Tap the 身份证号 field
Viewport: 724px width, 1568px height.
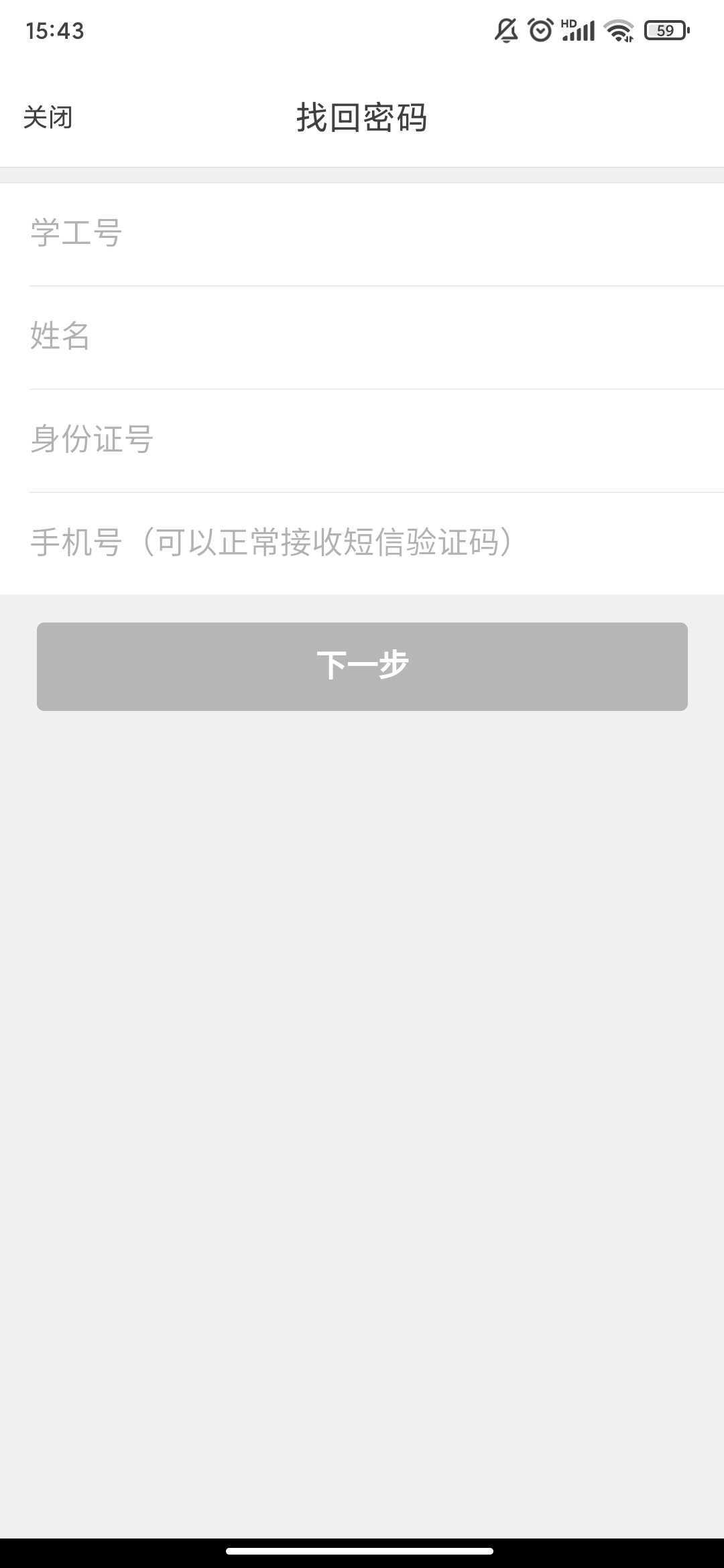(x=376, y=440)
